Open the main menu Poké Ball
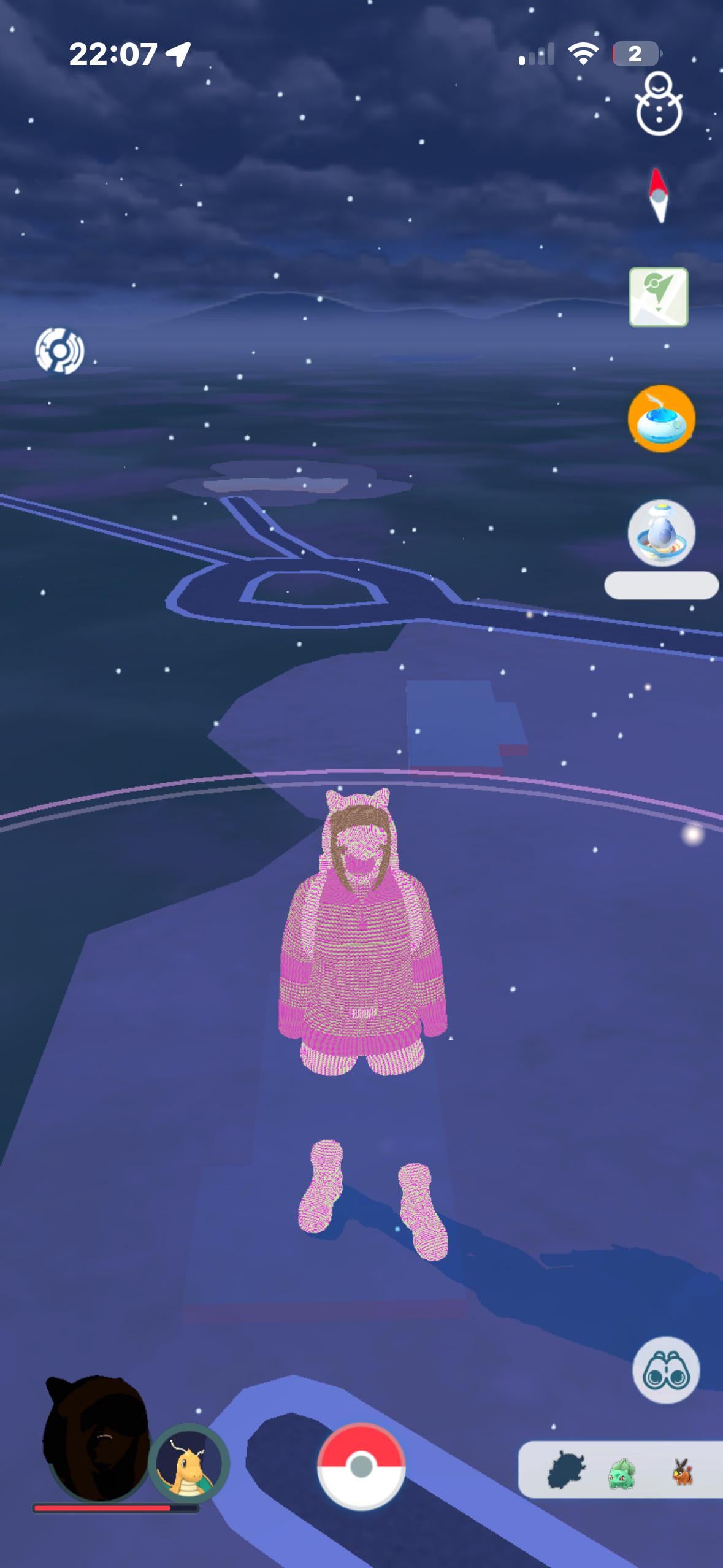The width and height of the screenshot is (723, 1568). click(361, 1466)
